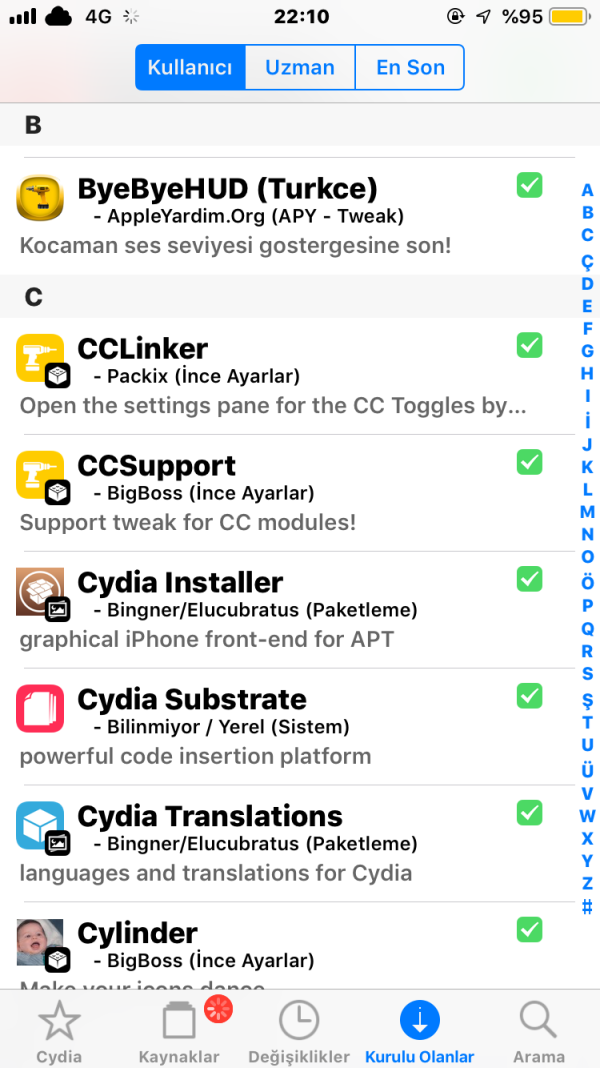Jump to the # index section

pos(587,908)
